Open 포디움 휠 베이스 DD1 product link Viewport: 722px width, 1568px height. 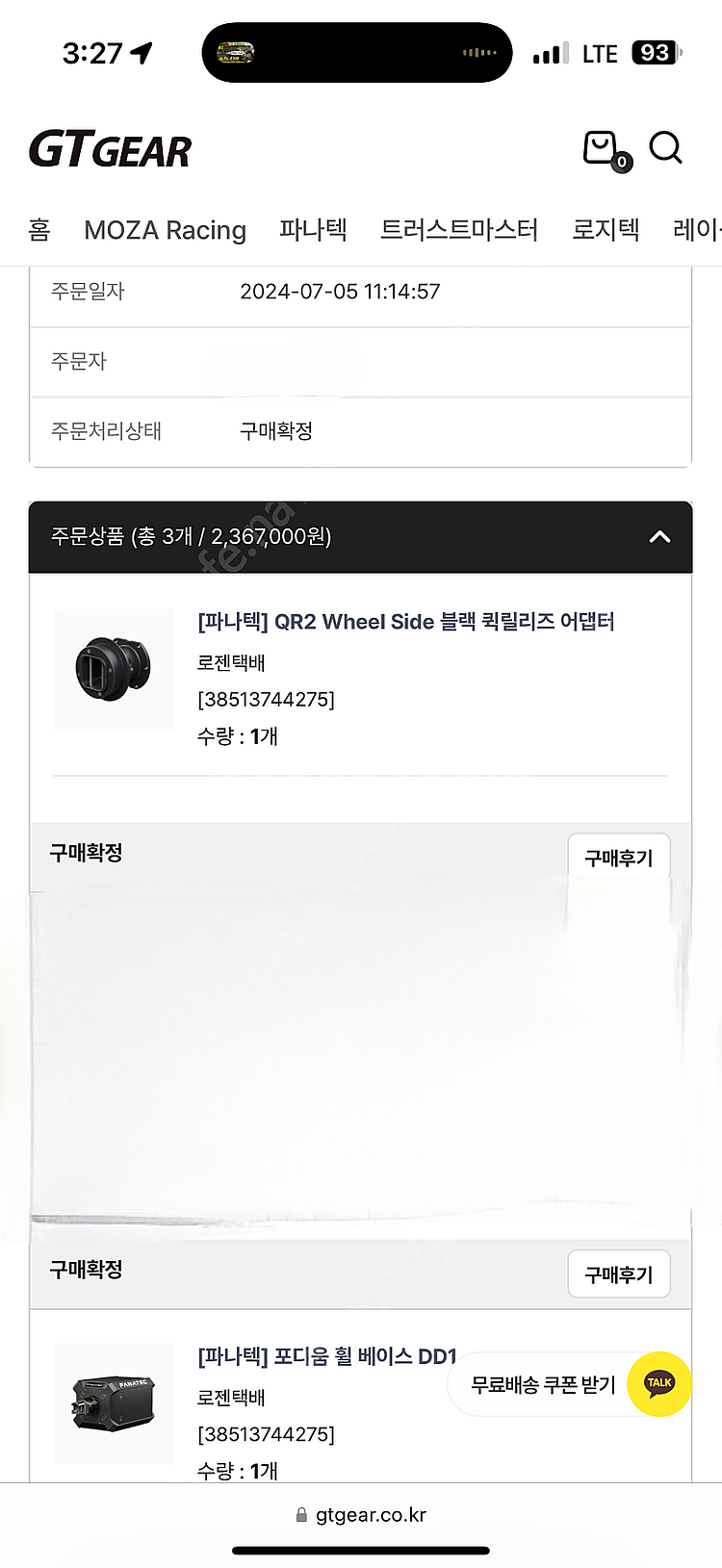click(326, 1356)
